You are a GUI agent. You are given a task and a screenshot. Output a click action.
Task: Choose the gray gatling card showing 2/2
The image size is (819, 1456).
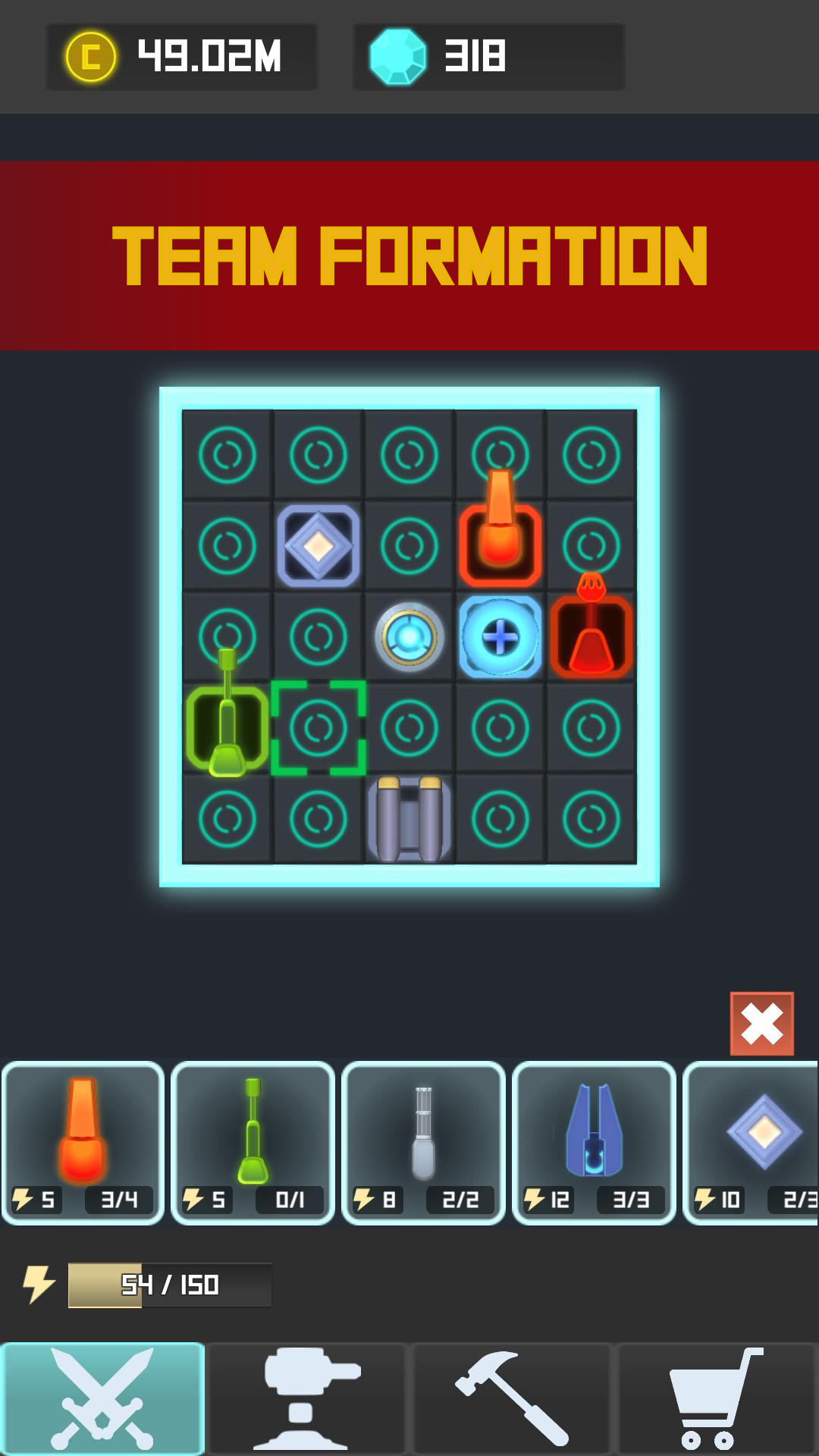pos(424,1143)
